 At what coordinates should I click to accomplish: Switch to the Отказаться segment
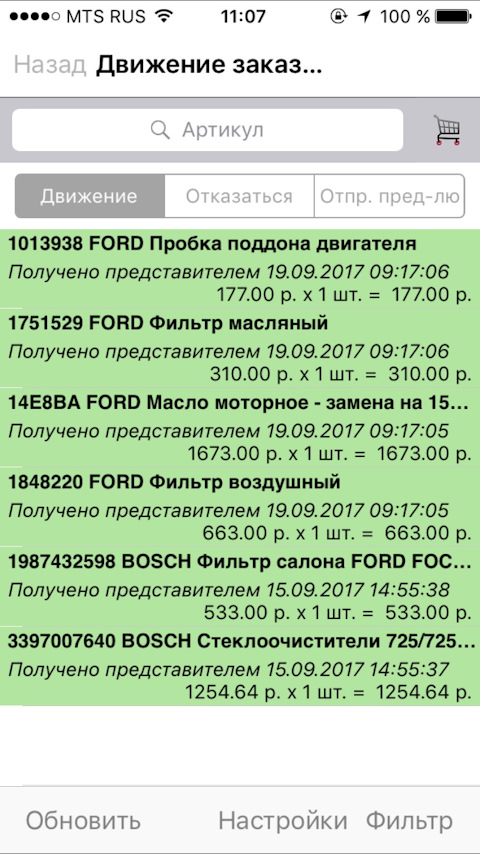coord(239,196)
